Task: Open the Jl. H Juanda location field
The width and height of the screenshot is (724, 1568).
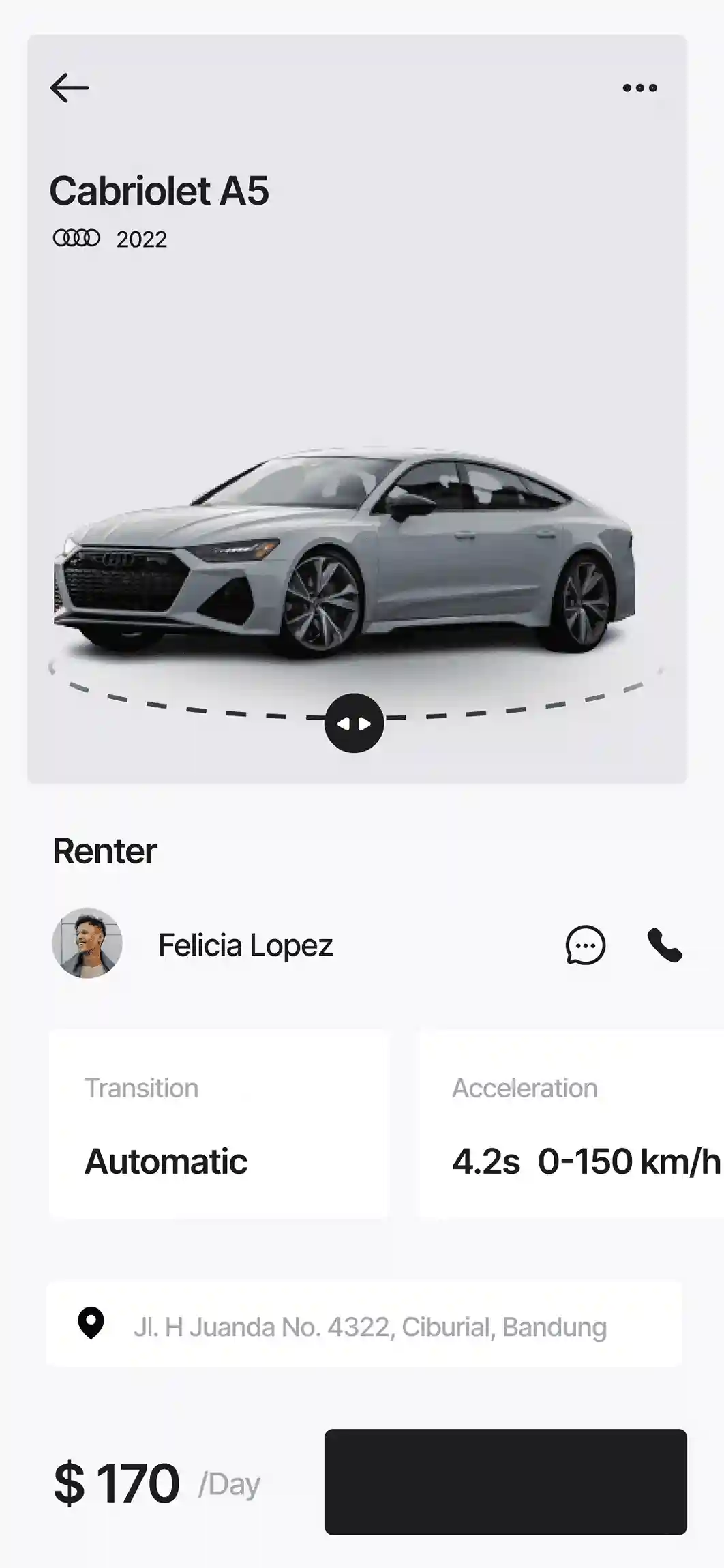Action: click(x=364, y=1324)
